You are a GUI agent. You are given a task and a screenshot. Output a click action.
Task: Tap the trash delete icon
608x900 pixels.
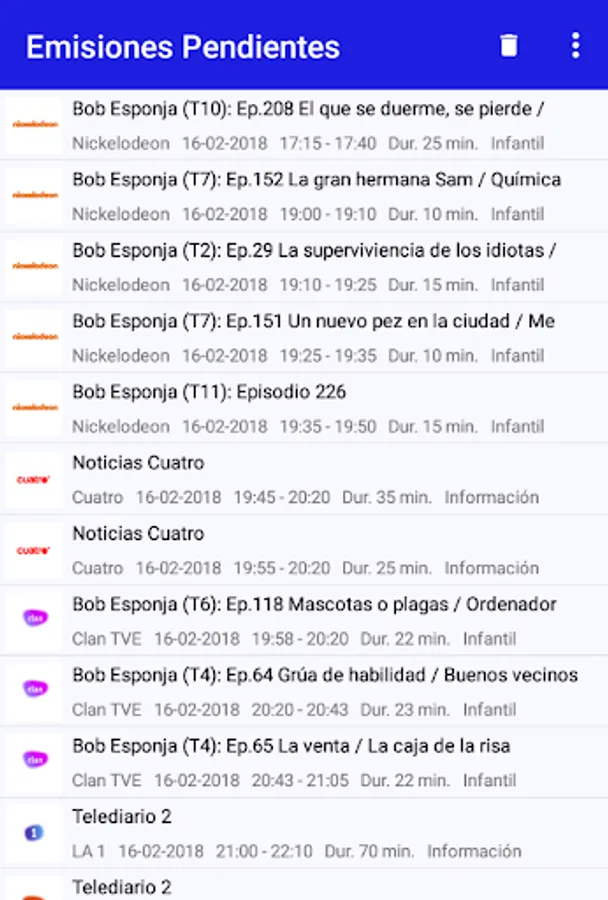click(510, 46)
